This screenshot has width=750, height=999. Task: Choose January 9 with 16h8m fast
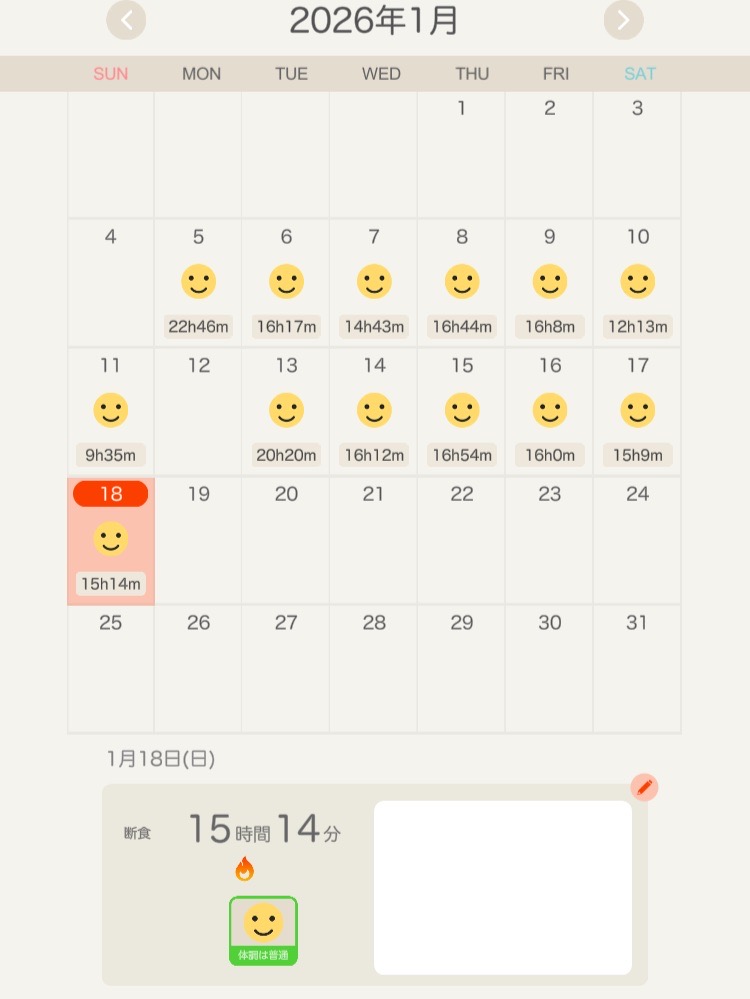point(550,283)
